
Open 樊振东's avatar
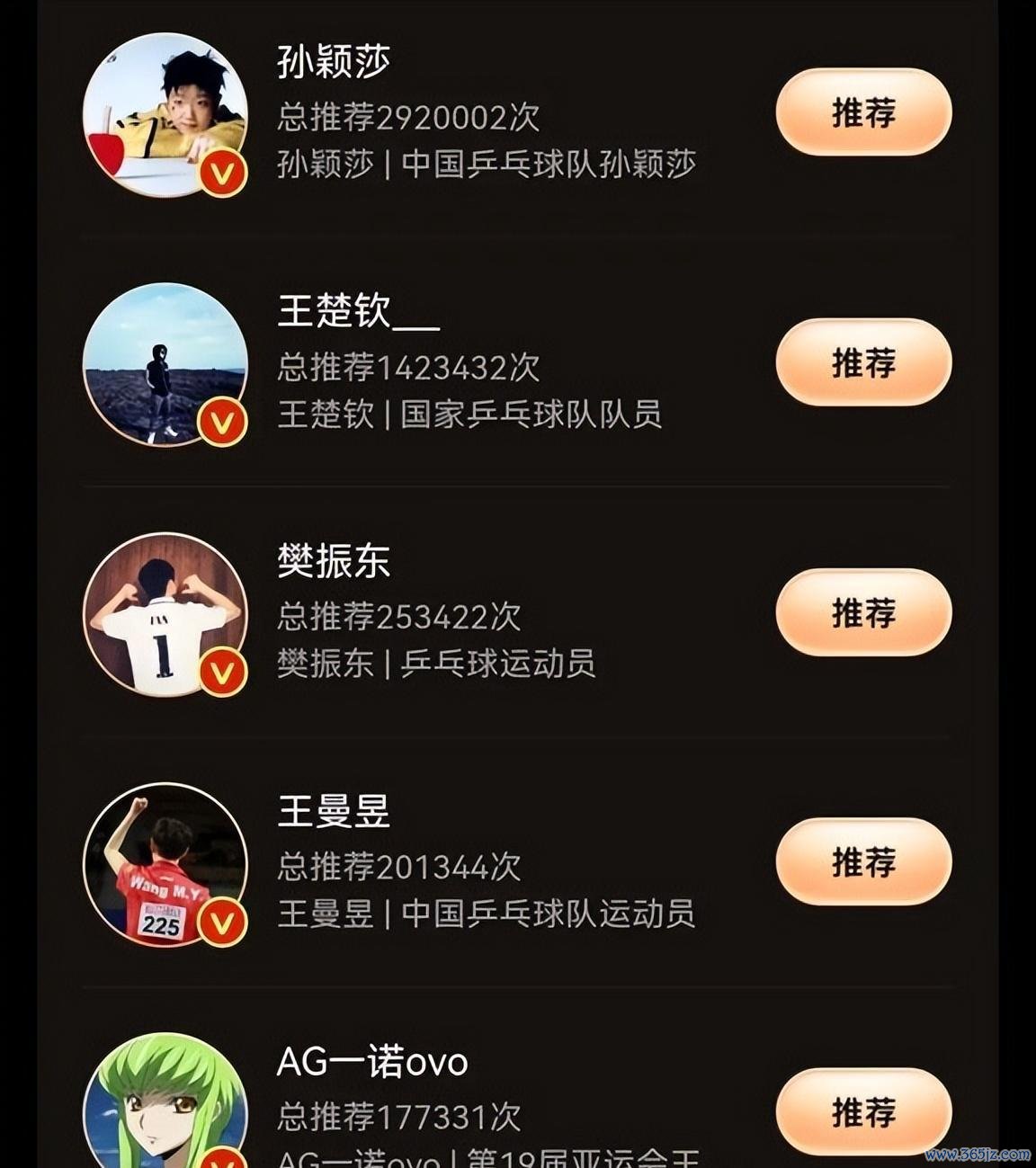tap(165, 614)
